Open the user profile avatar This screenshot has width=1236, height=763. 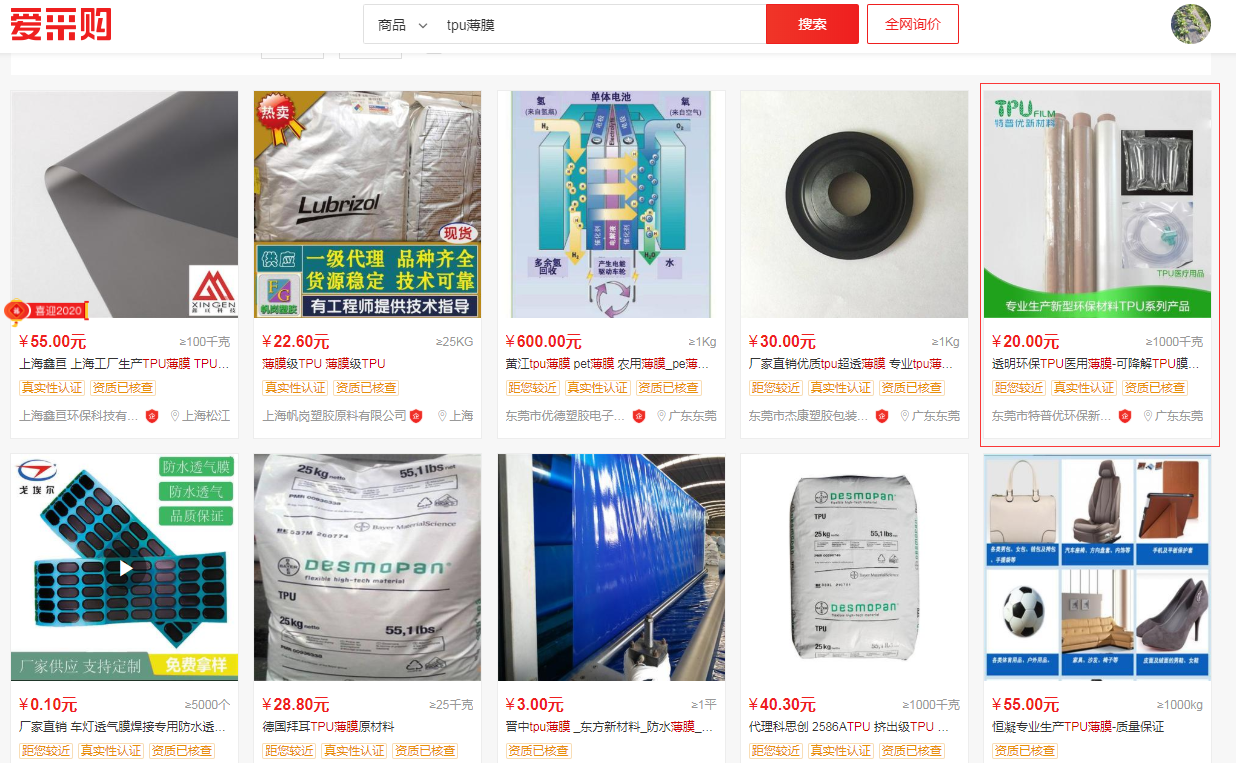pyautogui.click(x=1190, y=24)
